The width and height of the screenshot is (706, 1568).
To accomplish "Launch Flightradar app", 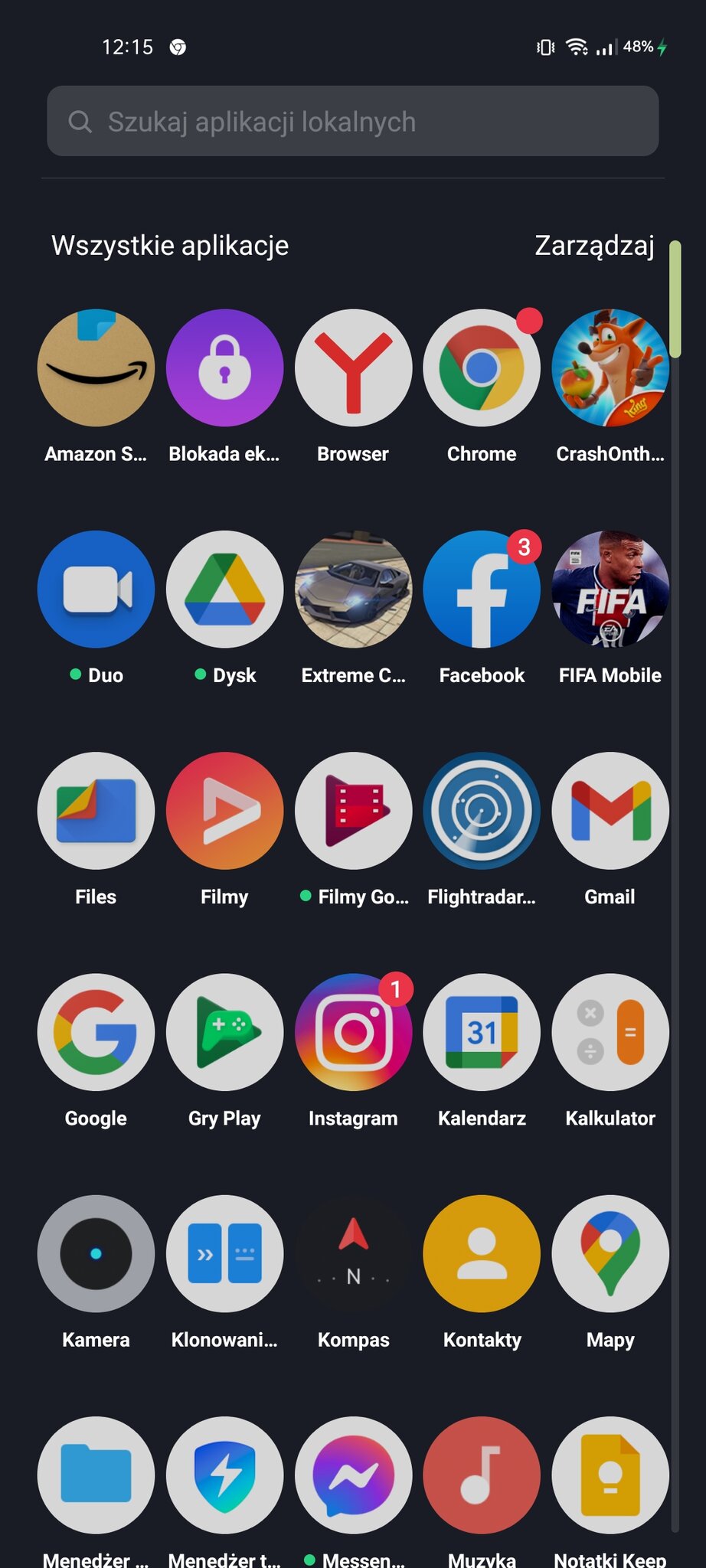I will (x=482, y=811).
